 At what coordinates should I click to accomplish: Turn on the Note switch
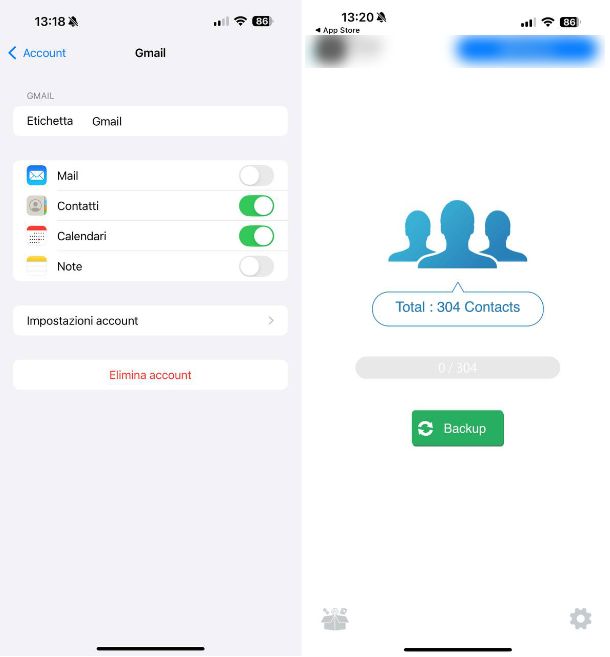(256, 266)
